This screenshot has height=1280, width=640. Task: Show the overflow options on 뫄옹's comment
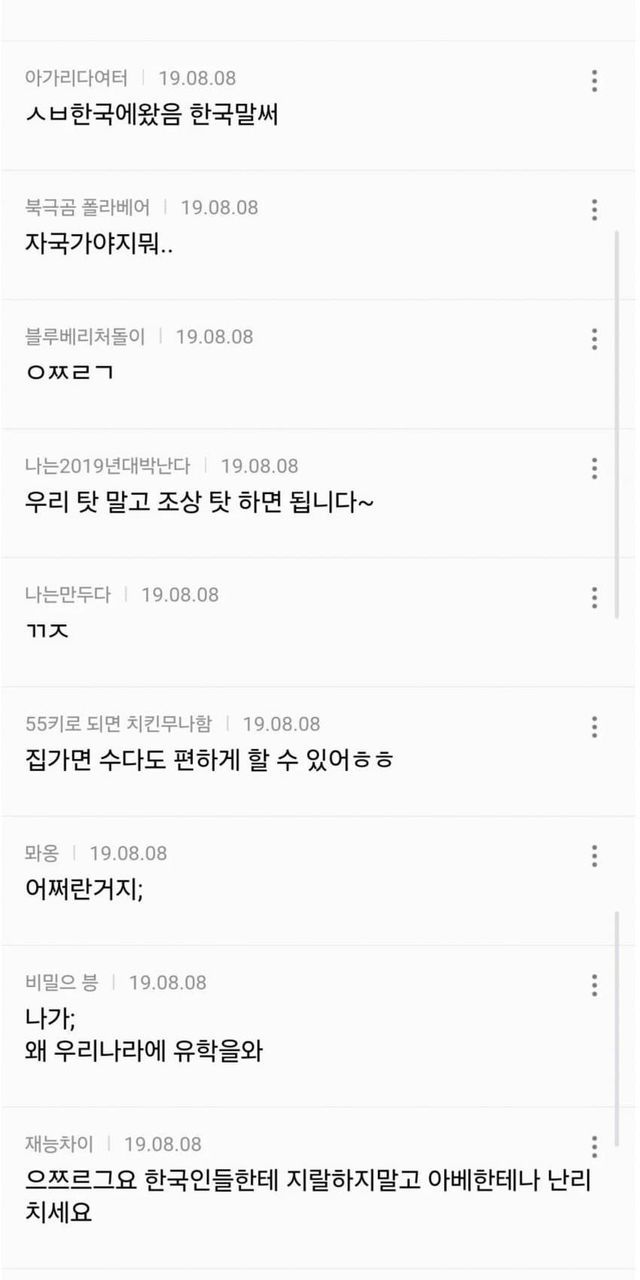point(594,855)
